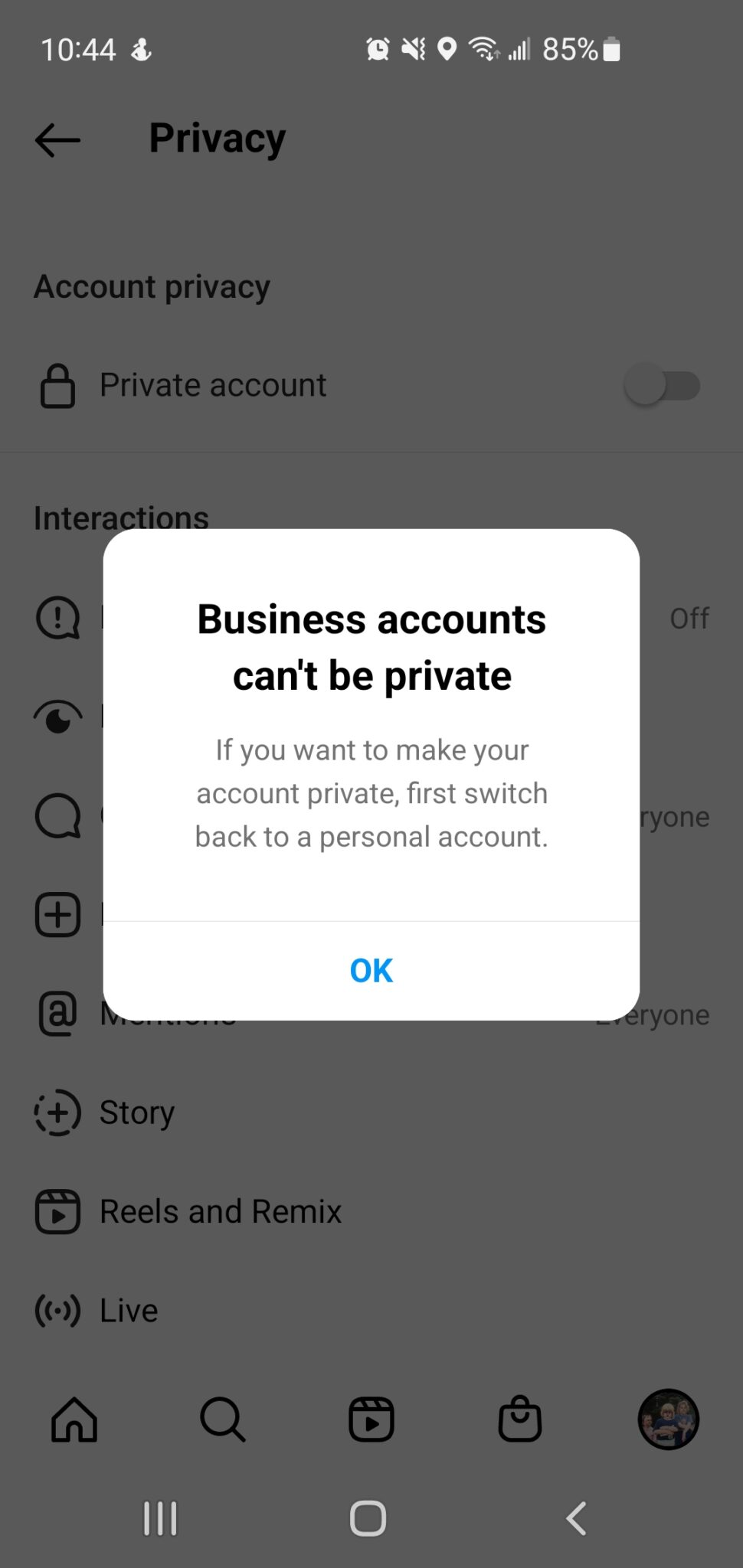Open the profile picture tab

[x=669, y=1419]
